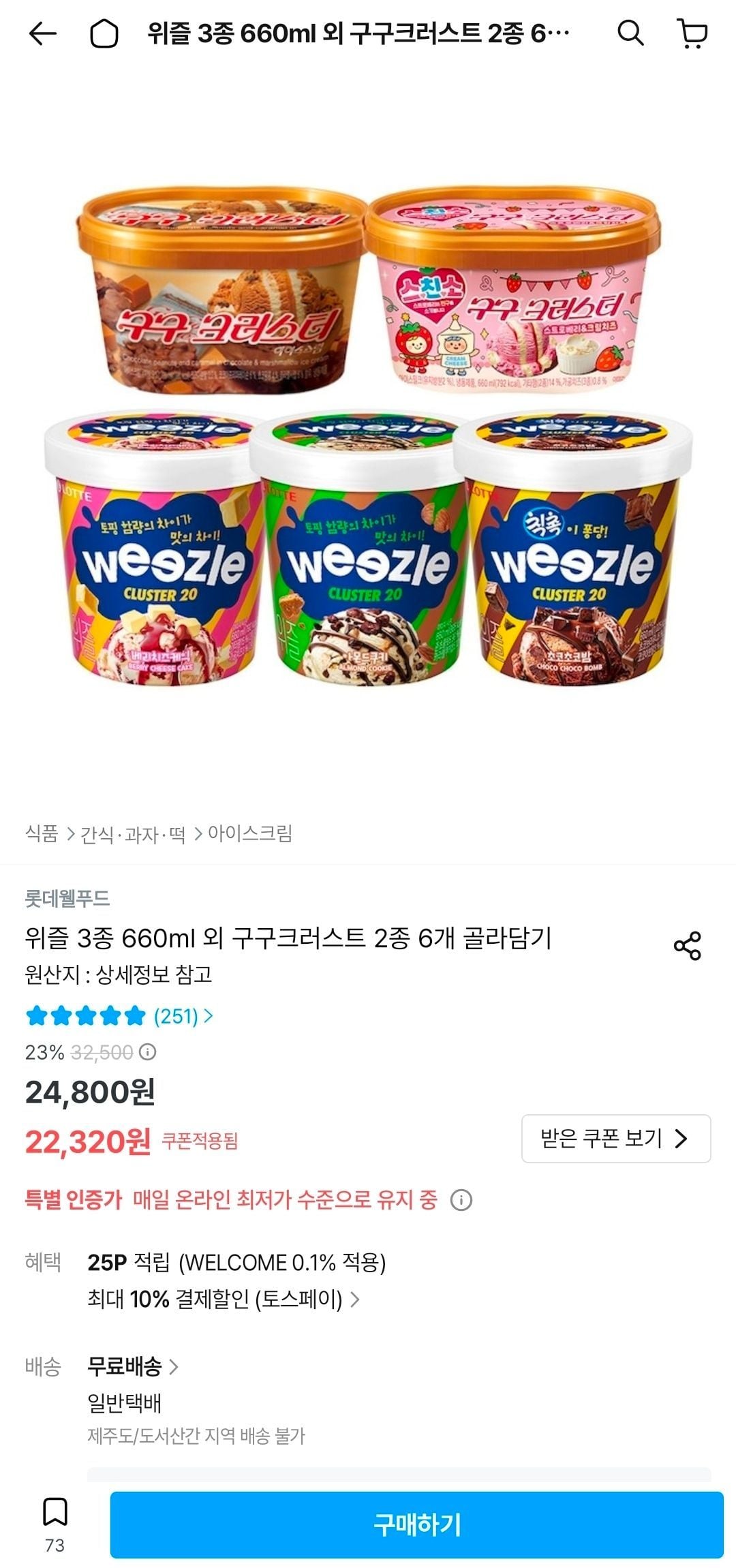
Task: Show info on the 32,500 original price
Action: pos(148,1052)
